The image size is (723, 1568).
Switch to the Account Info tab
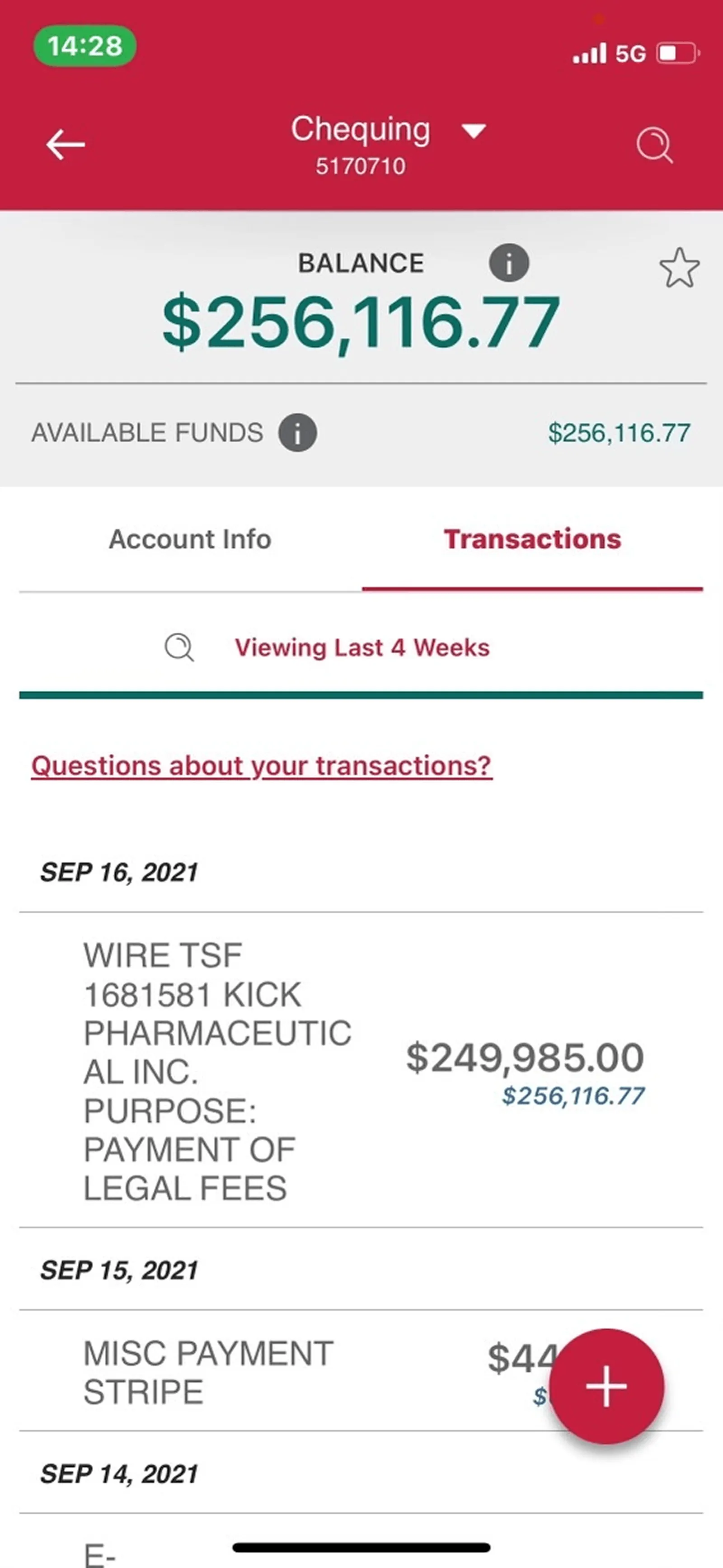[x=190, y=539]
